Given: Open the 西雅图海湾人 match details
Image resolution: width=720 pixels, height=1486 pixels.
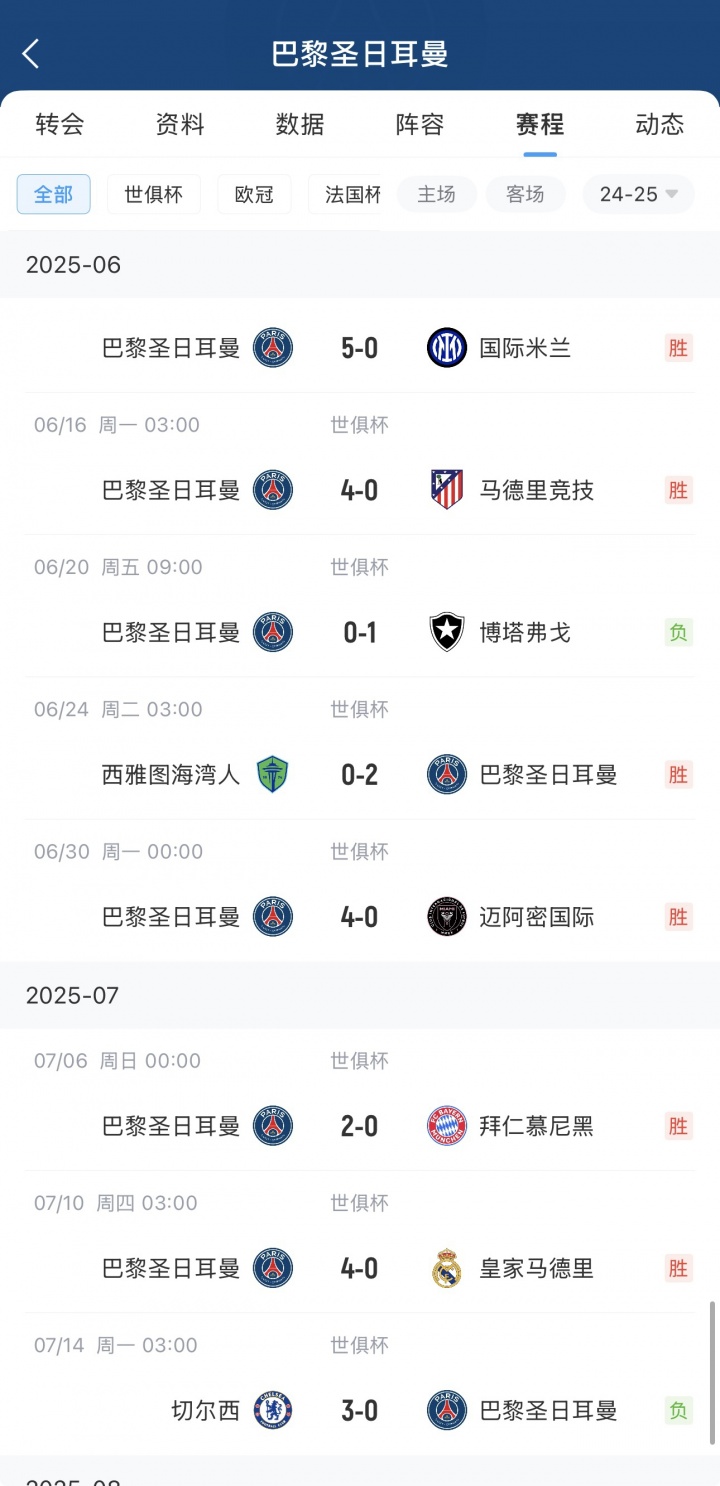Looking at the screenshot, I should point(360,774).
